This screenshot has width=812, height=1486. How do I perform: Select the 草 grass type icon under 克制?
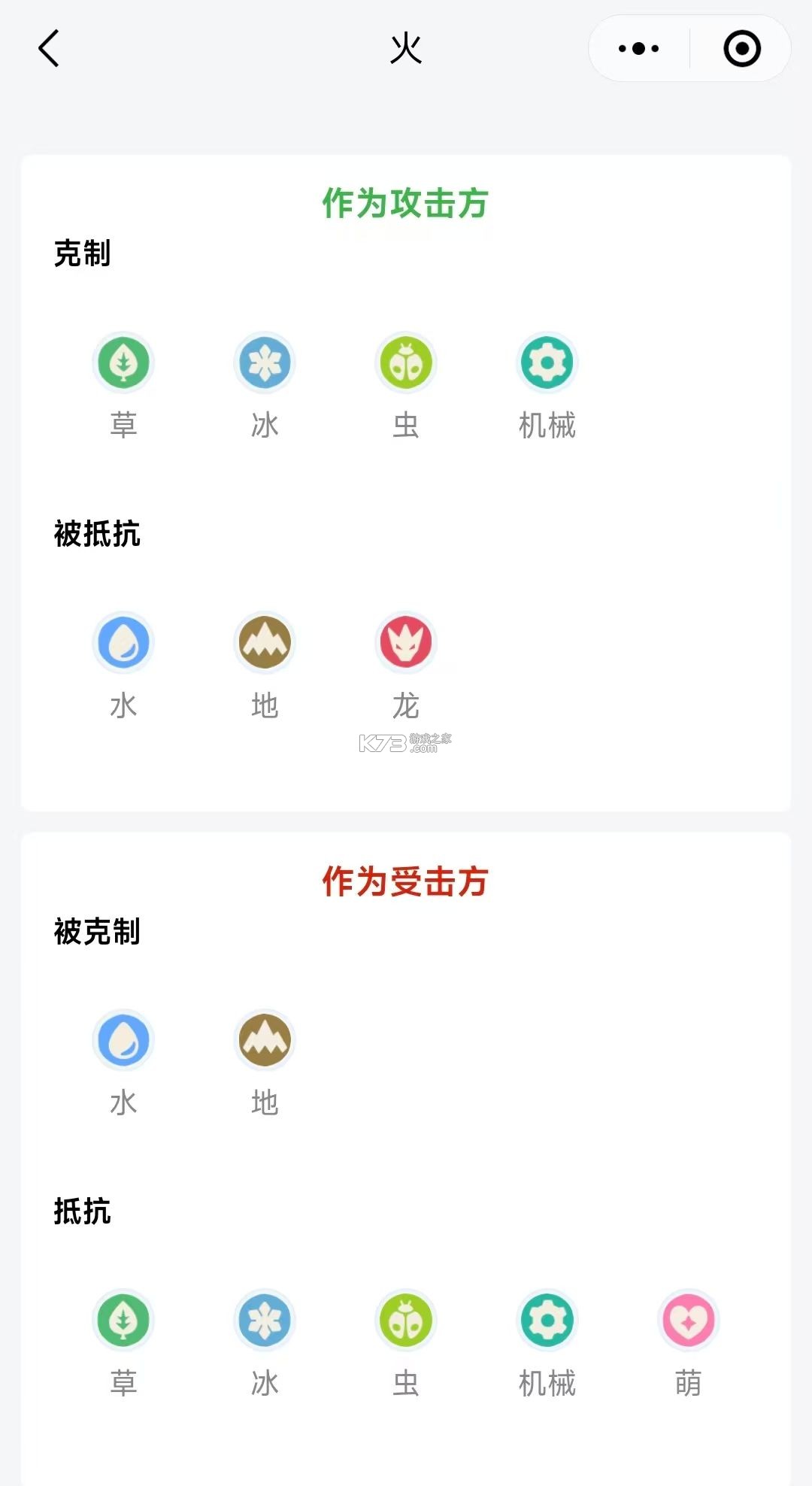pos(123,362)
